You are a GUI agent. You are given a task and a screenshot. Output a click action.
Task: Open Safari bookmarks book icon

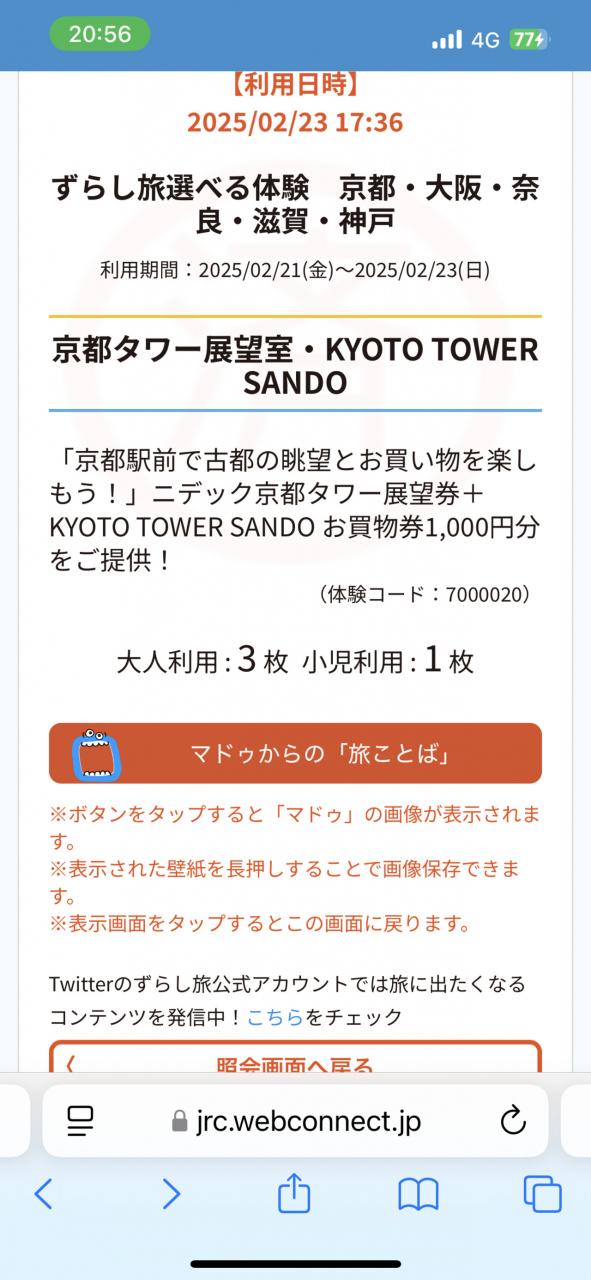tap(419, 1194)
